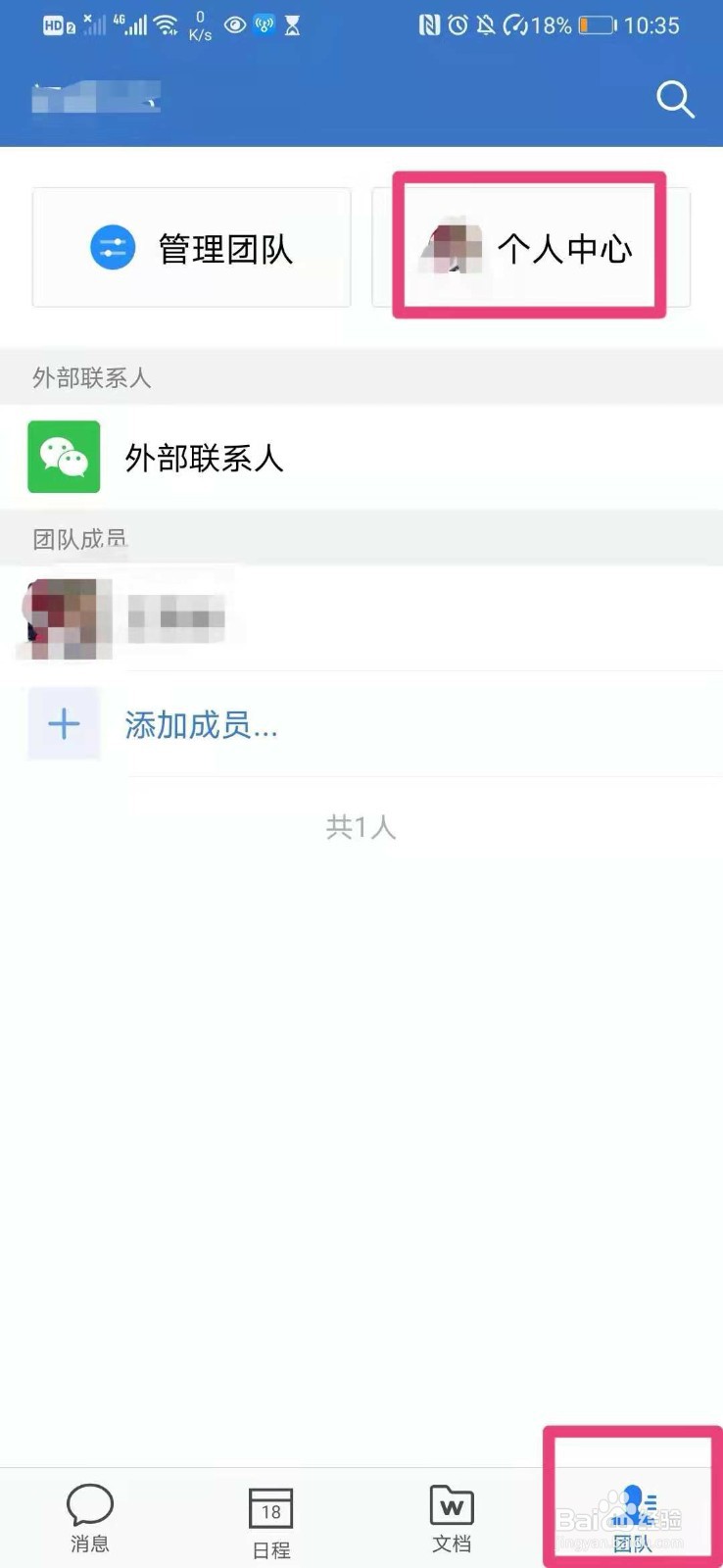Tap the sliders icon beside 管理团队
The height and width of the screenshot is (1568, 723).
113,247
